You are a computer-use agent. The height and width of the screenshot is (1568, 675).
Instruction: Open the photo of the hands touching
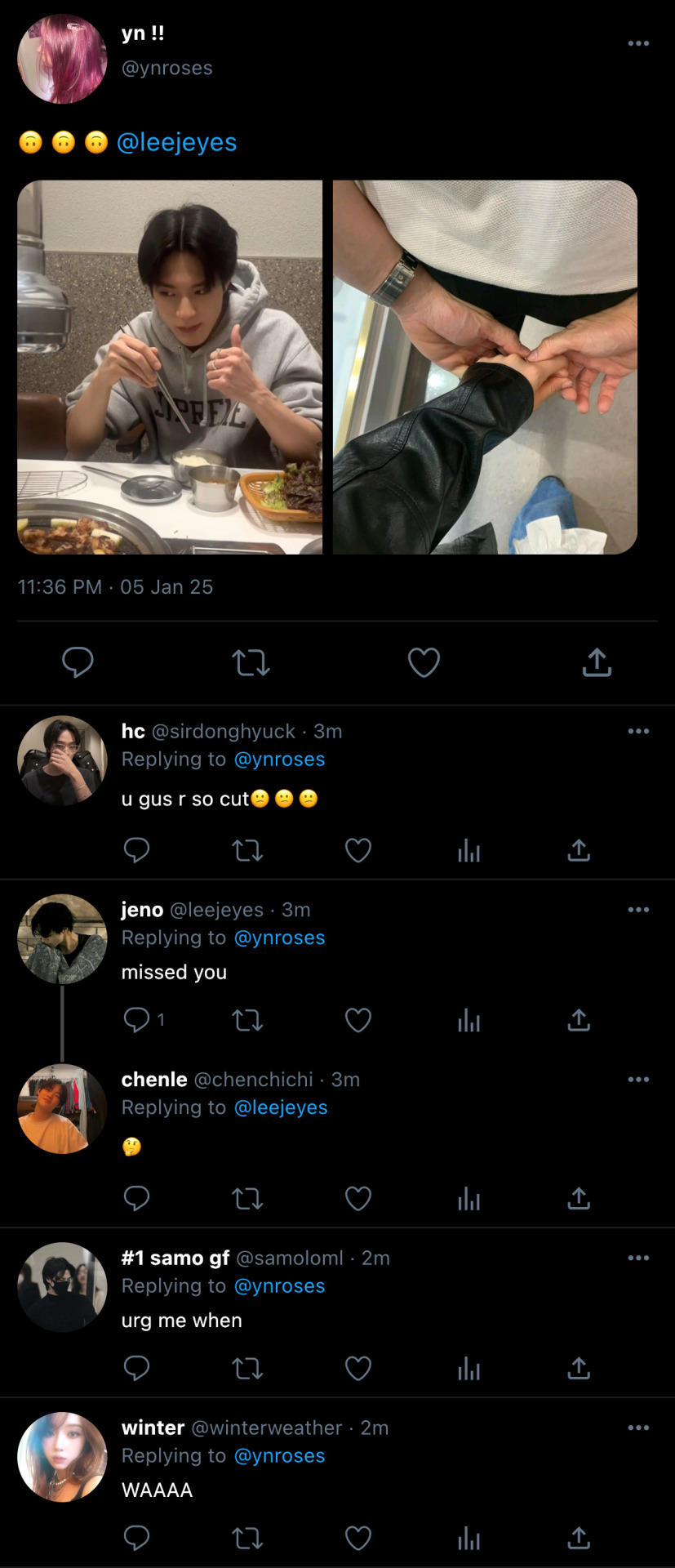[485, 367]
